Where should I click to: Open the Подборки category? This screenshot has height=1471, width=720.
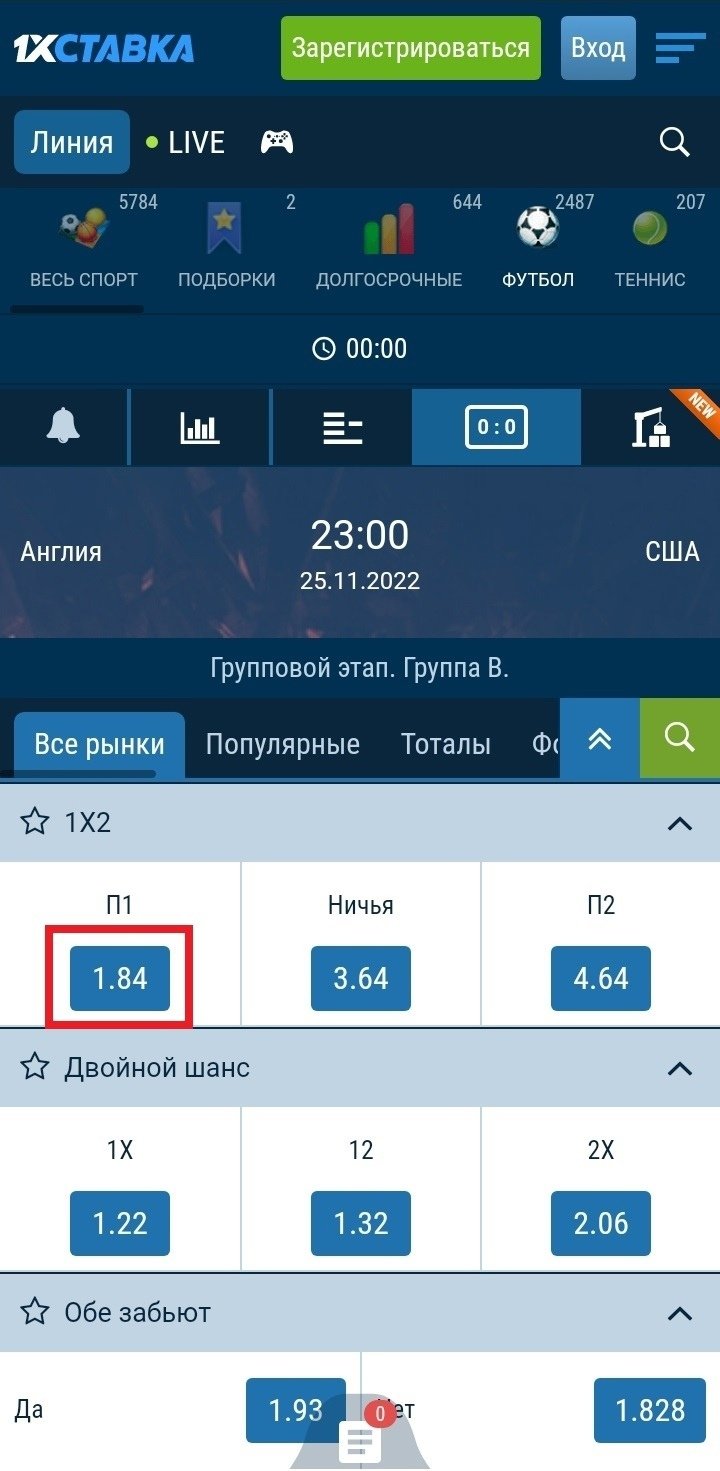tap(226, 245)
